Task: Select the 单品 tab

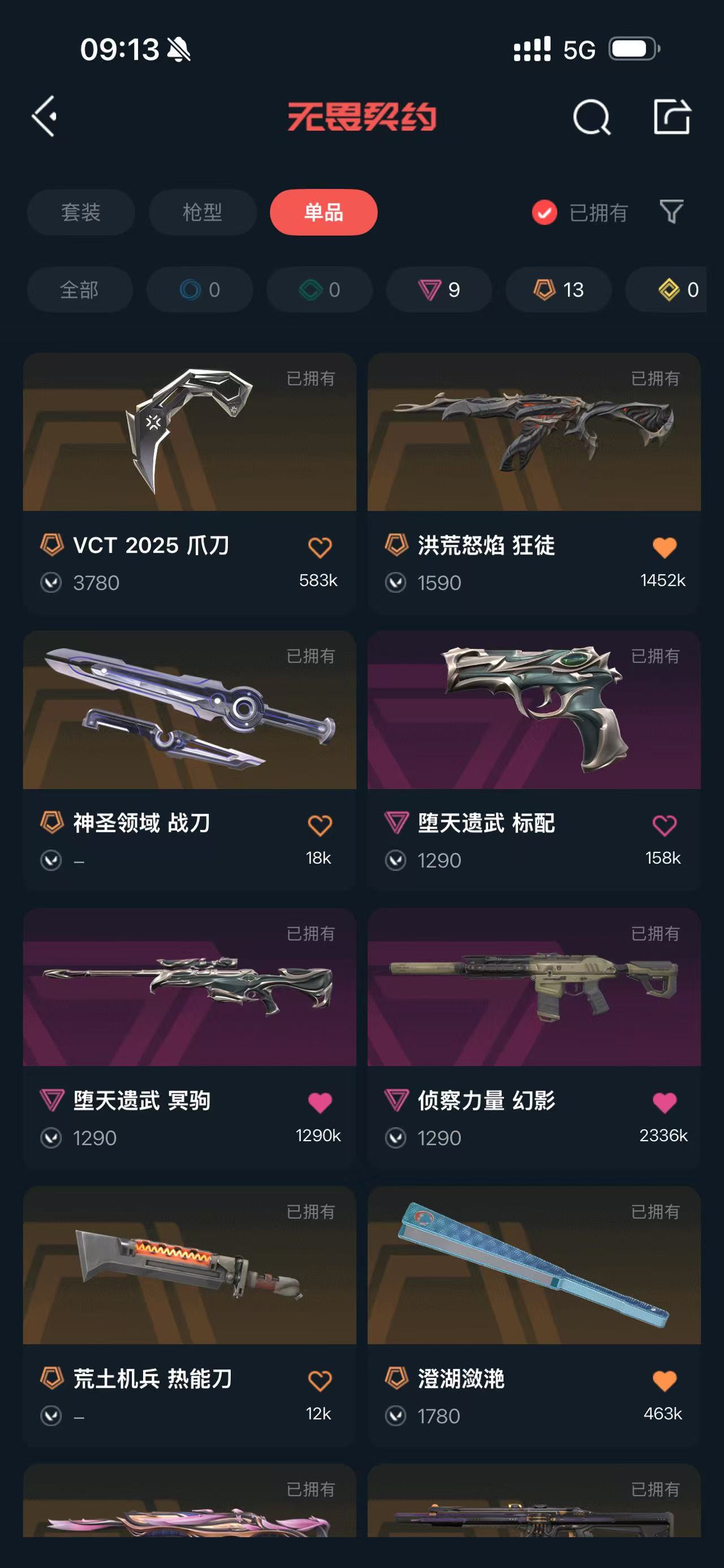Action: click(x=324, y=213)
